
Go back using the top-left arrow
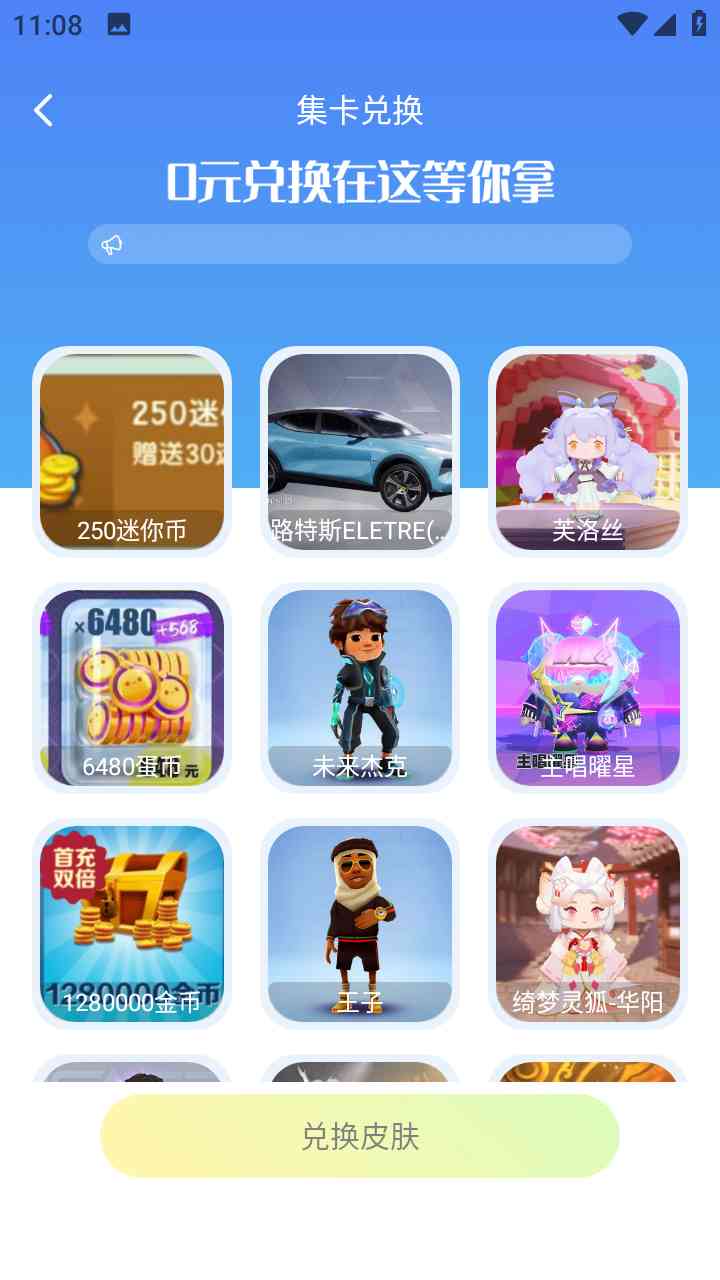click(x=43, y=110)
